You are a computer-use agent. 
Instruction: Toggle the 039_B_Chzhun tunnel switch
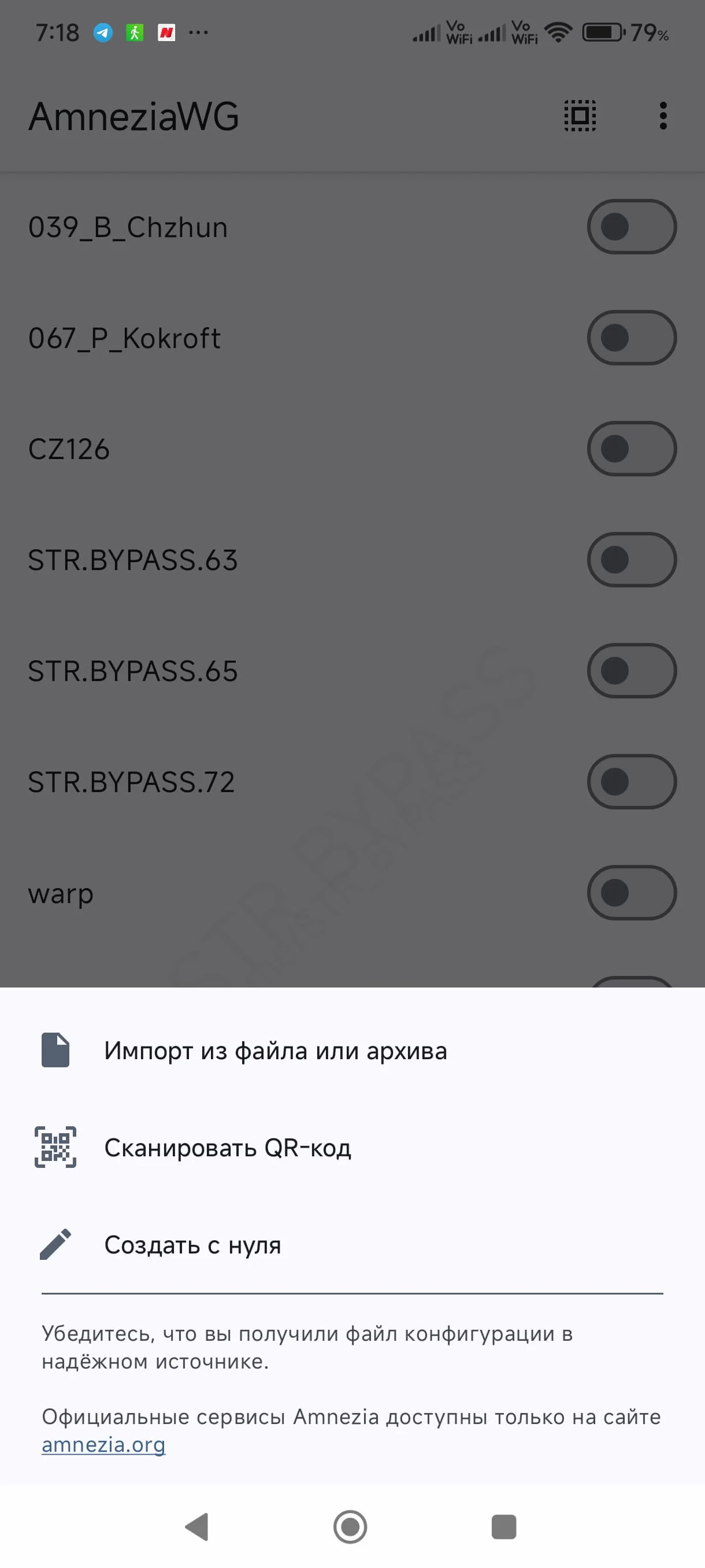632,227
